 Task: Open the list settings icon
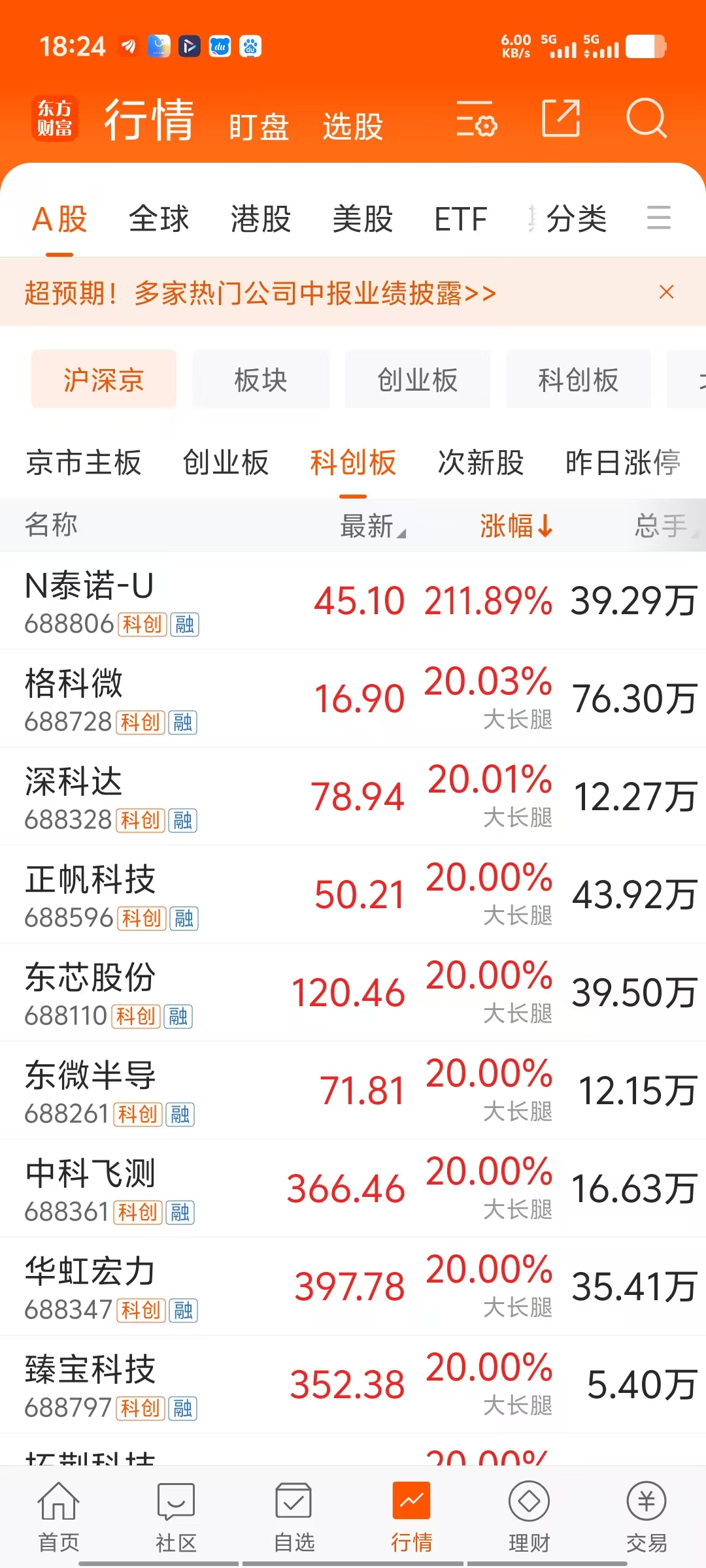tap(477, 118)
